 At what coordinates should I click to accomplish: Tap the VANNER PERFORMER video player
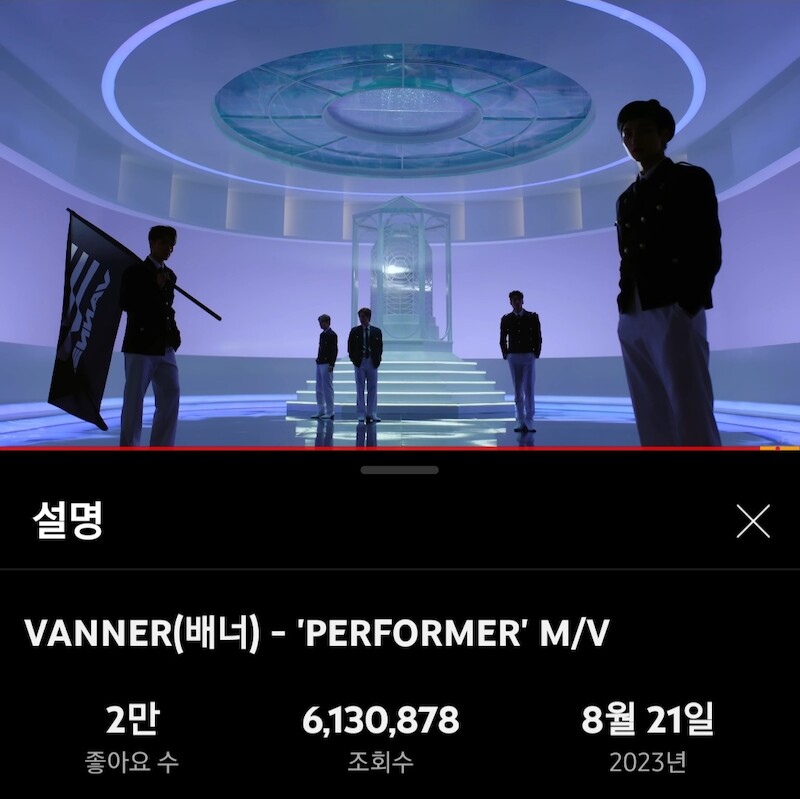(x=400, y=225)
